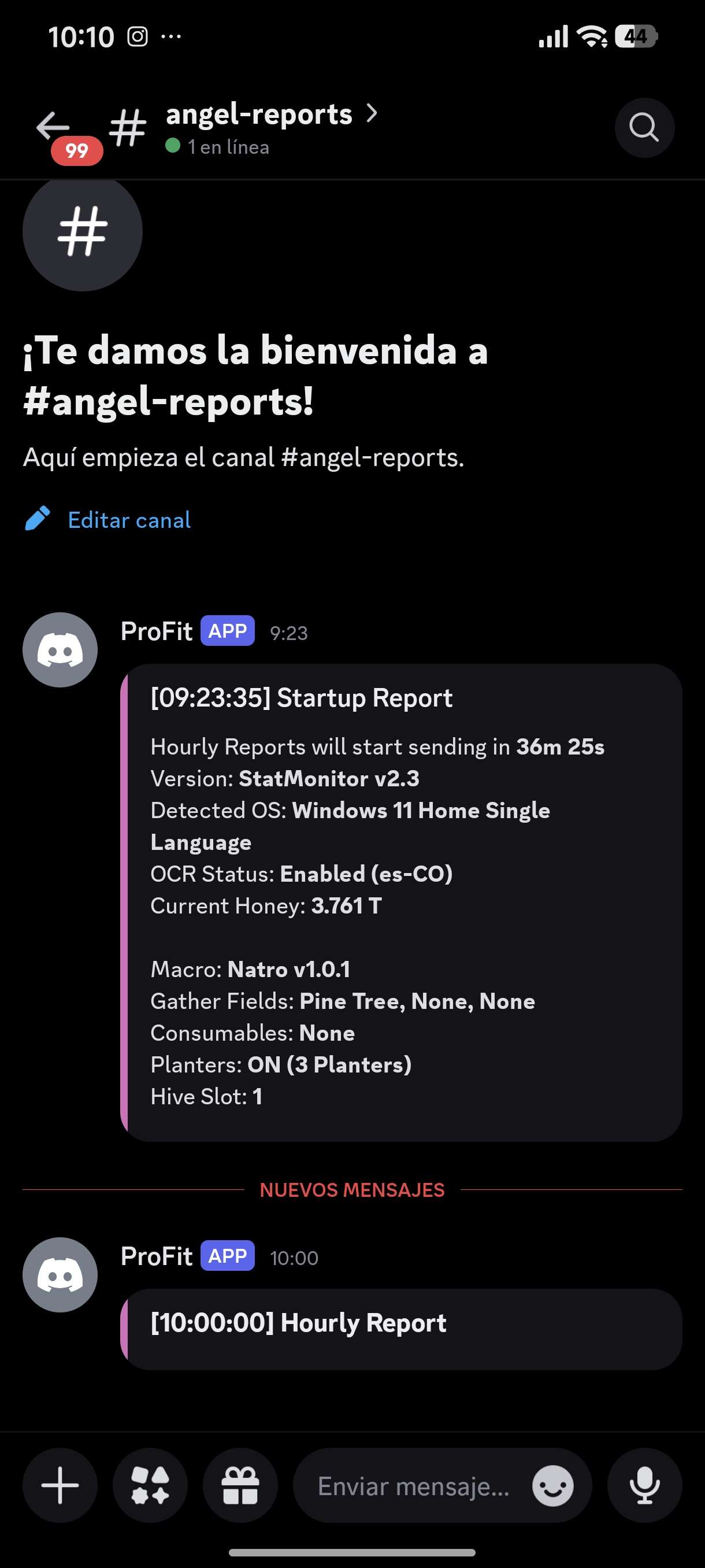Screen dimensions: 705x1568
Task: Tap ProFit's avatar on the Startup Report
Action: click(x=59, y=650)
